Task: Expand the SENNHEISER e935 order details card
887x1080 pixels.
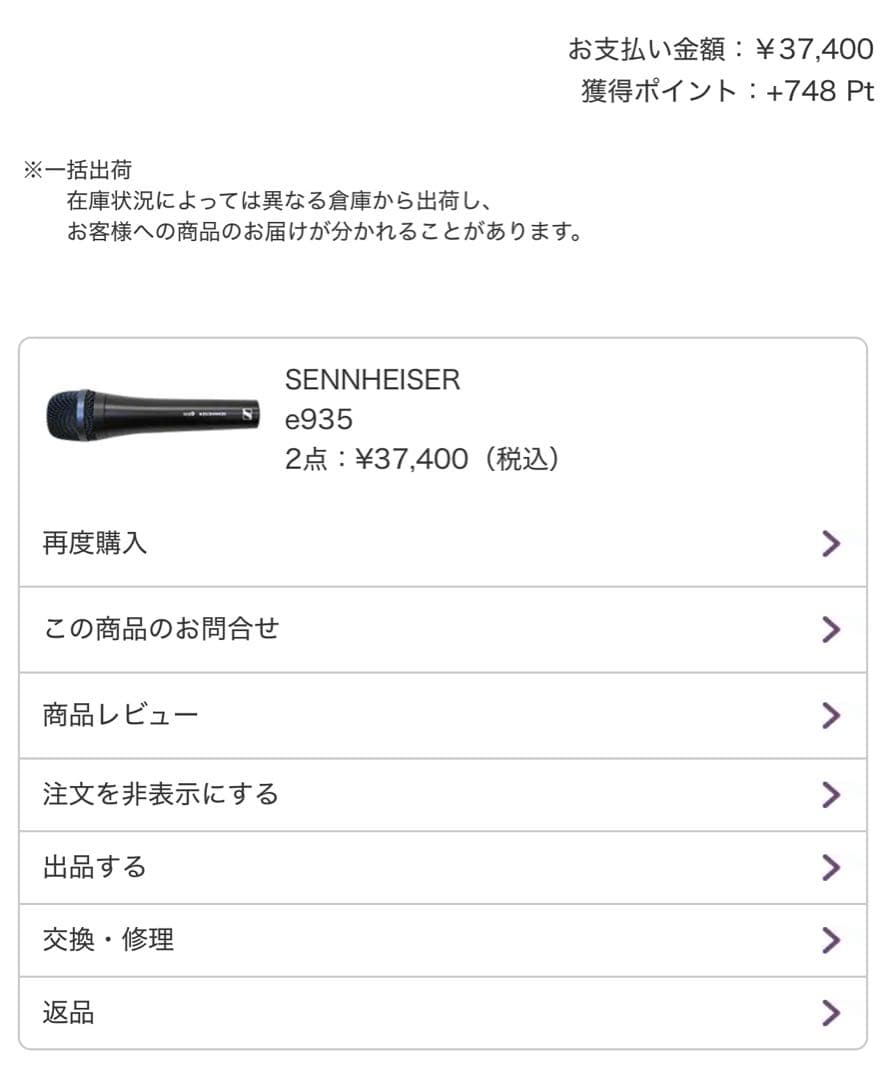Action: (440, 420)
